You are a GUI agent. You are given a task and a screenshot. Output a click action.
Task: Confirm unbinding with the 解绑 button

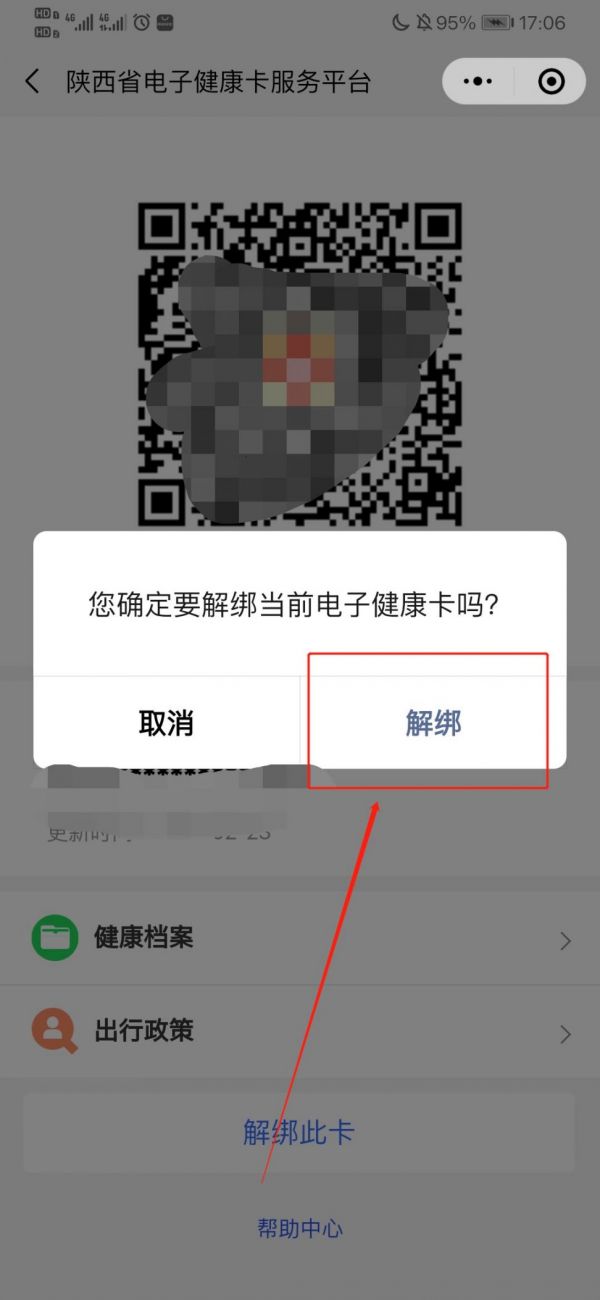click(433, 722)
